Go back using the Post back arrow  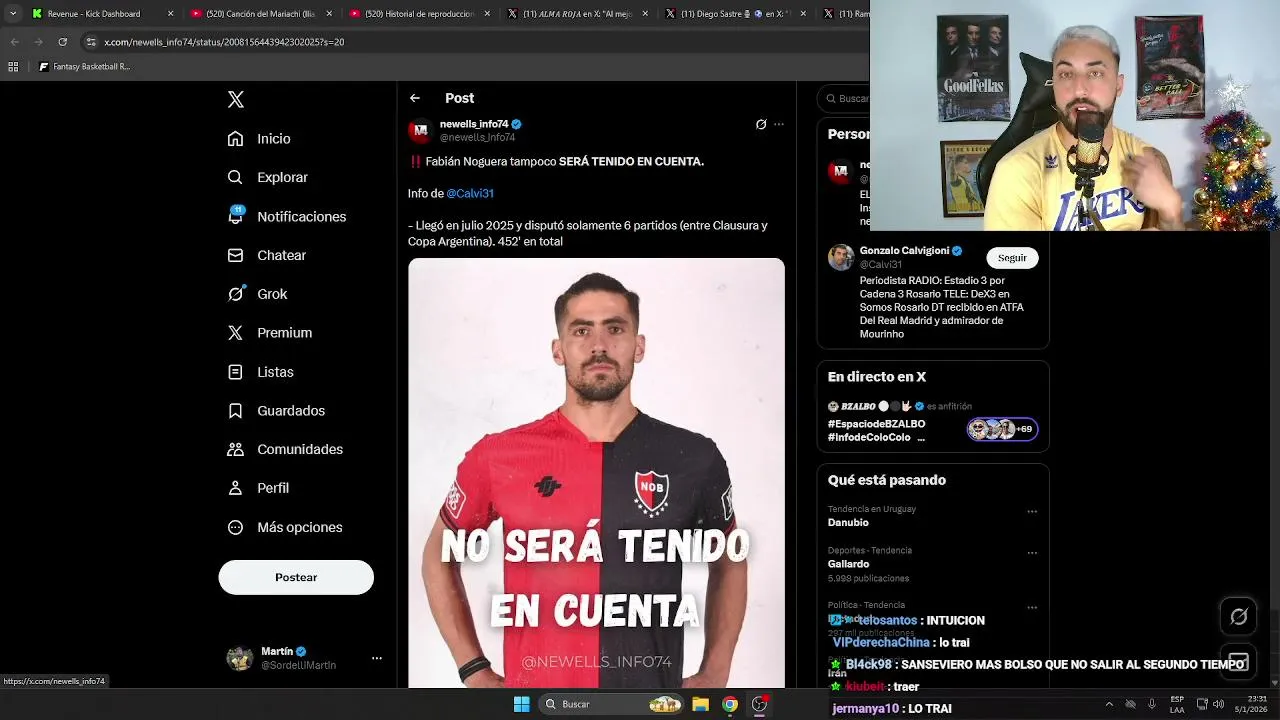coord(415,98)
